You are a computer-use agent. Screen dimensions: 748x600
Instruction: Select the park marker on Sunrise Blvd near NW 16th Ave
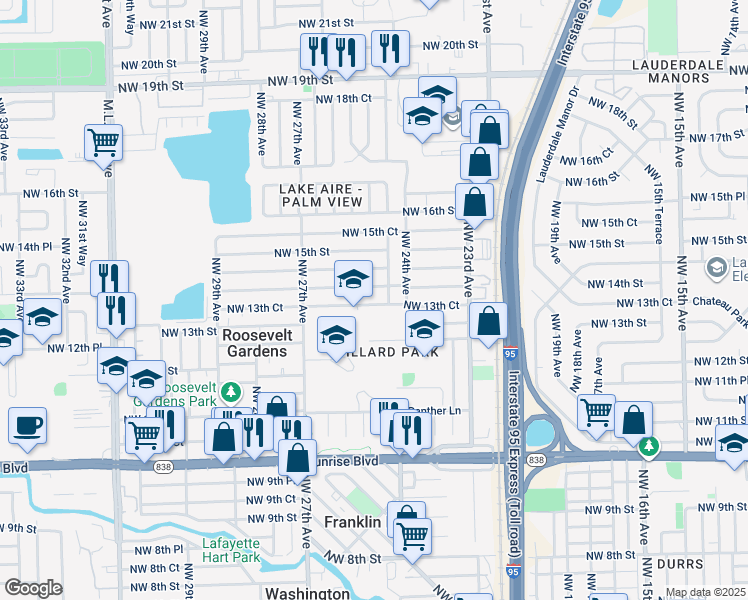(x=649, y=448)
